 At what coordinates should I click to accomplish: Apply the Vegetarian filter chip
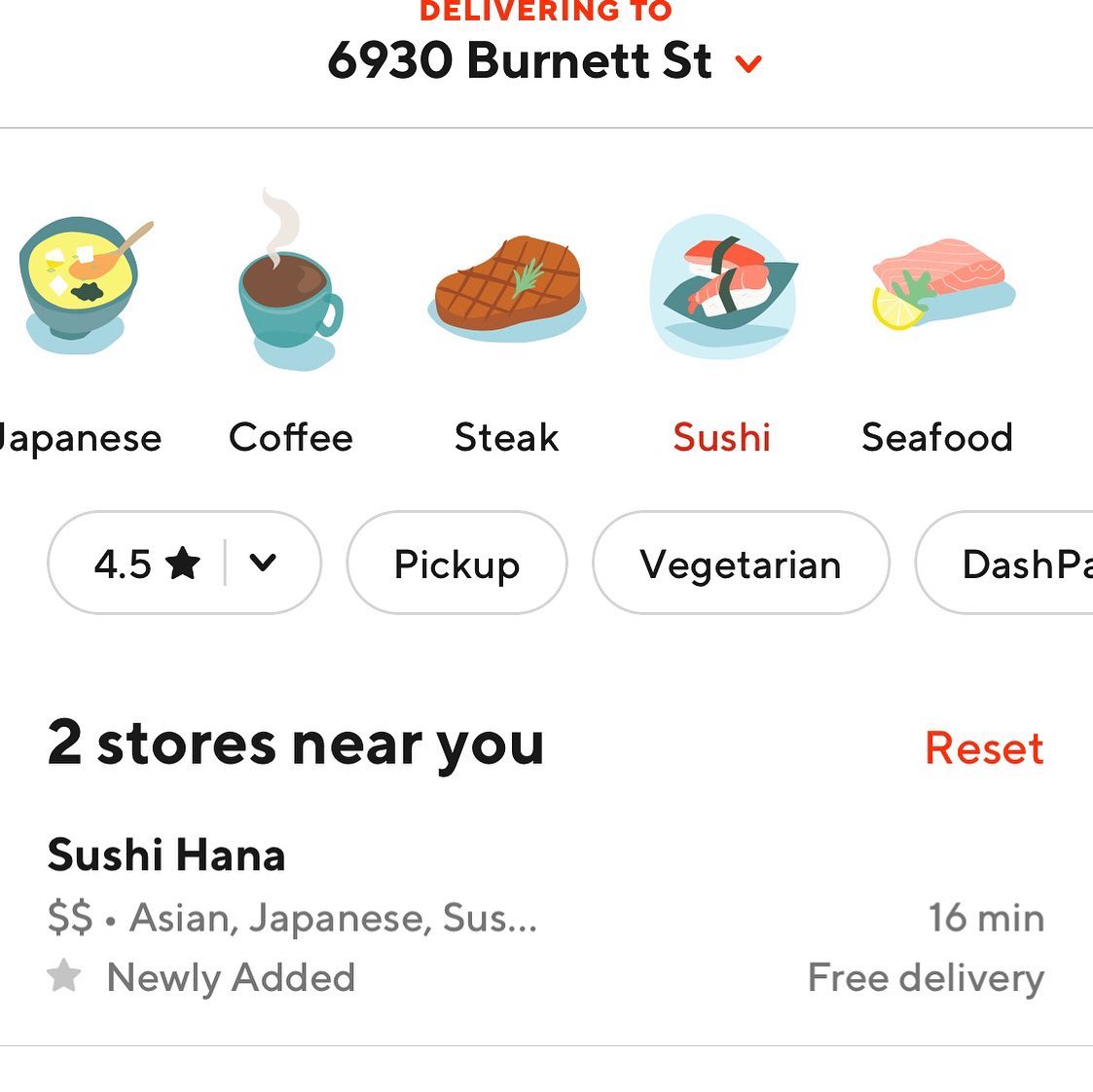740,564
